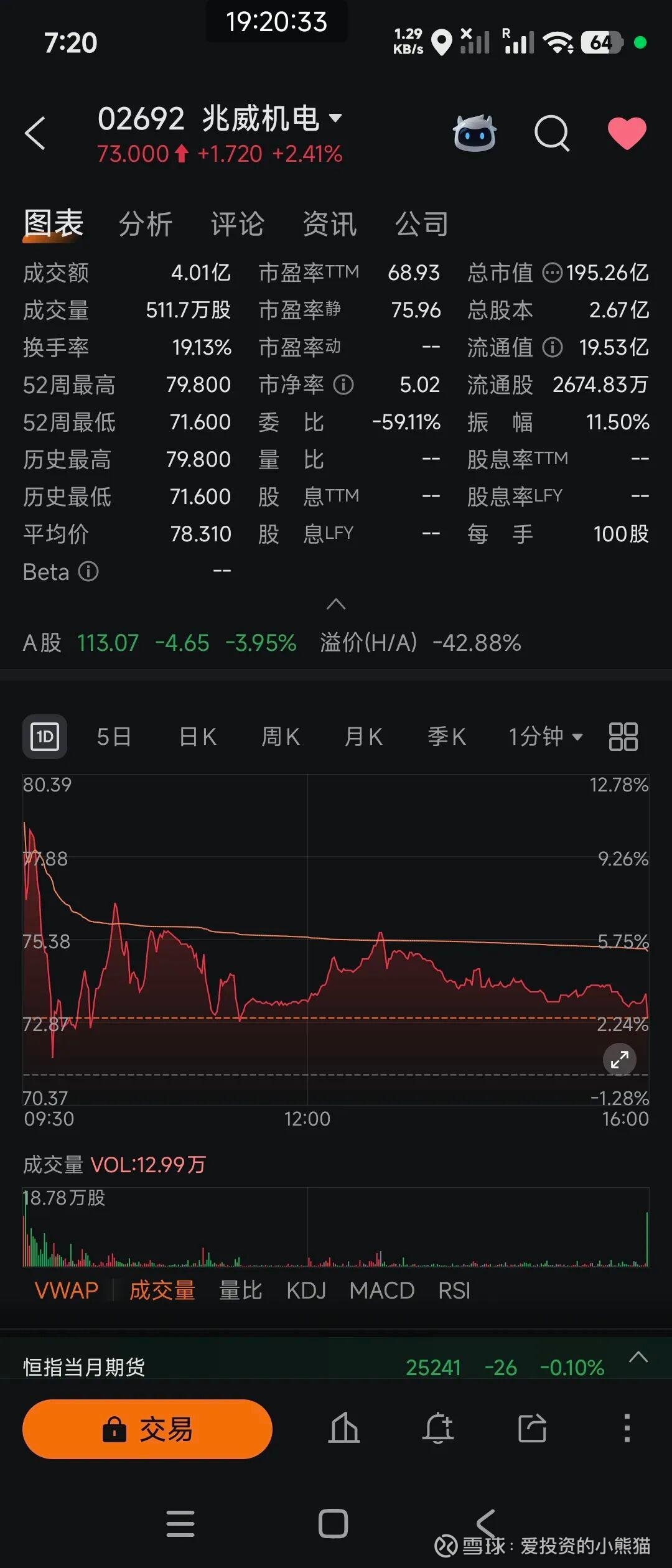Switch chart to 周K
672x1568 pixels.
pos(281,737)
